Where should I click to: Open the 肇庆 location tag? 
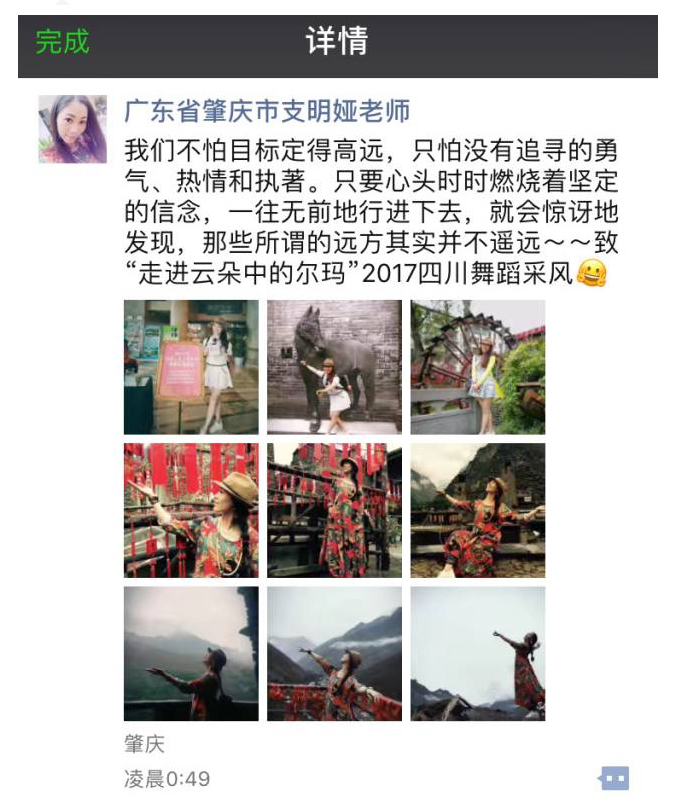pyautogui.click(x=144, y=745)
